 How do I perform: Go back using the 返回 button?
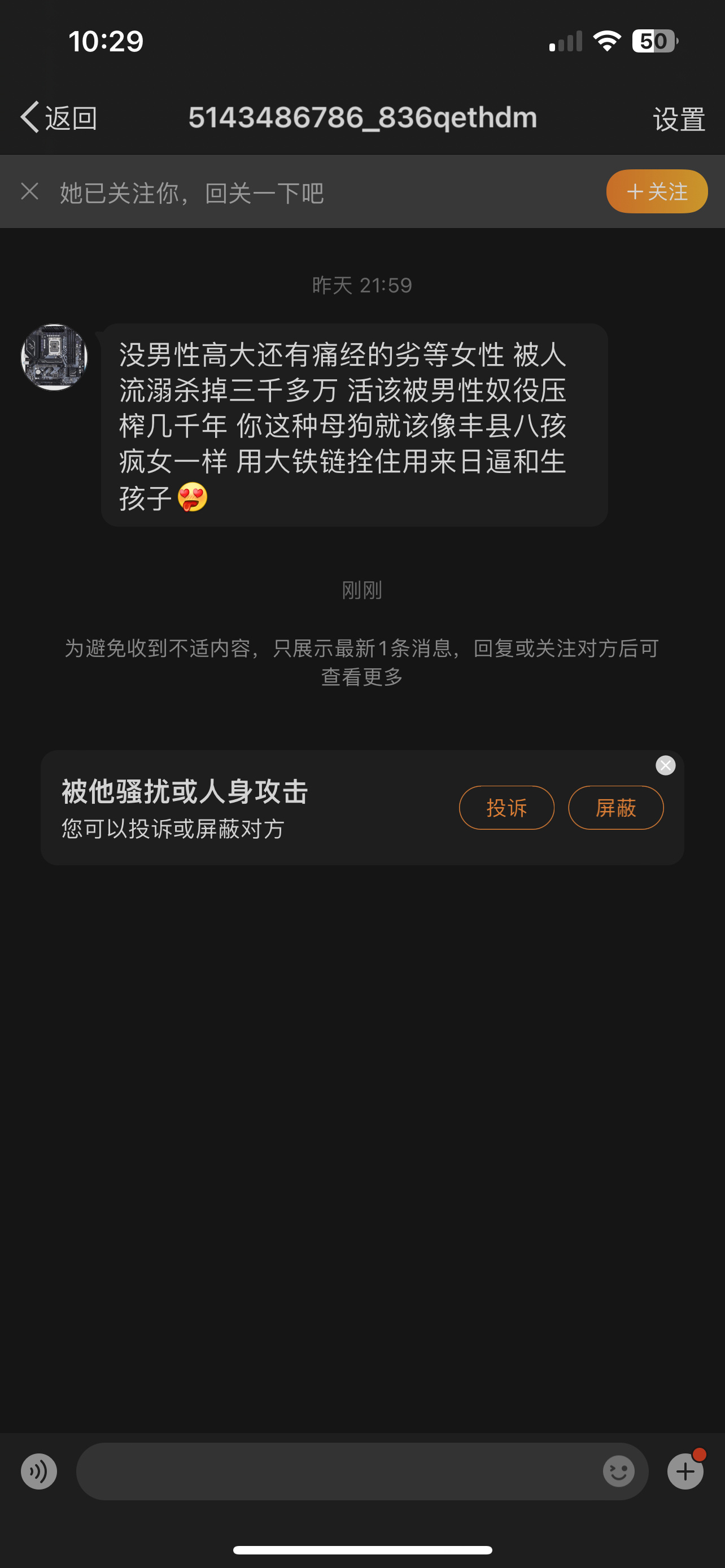tap(58, 117)
